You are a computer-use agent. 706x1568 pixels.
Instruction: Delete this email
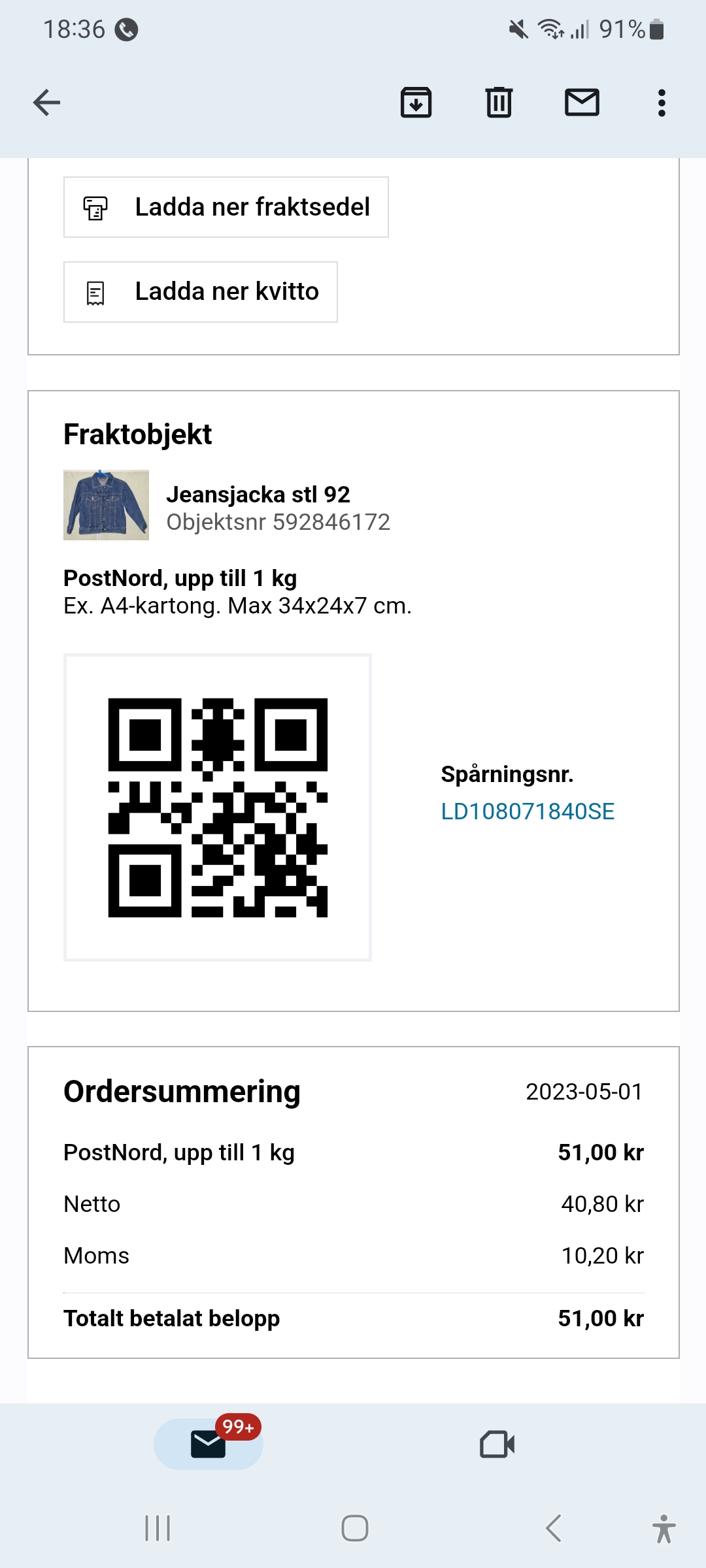click(x=499, y=103)
